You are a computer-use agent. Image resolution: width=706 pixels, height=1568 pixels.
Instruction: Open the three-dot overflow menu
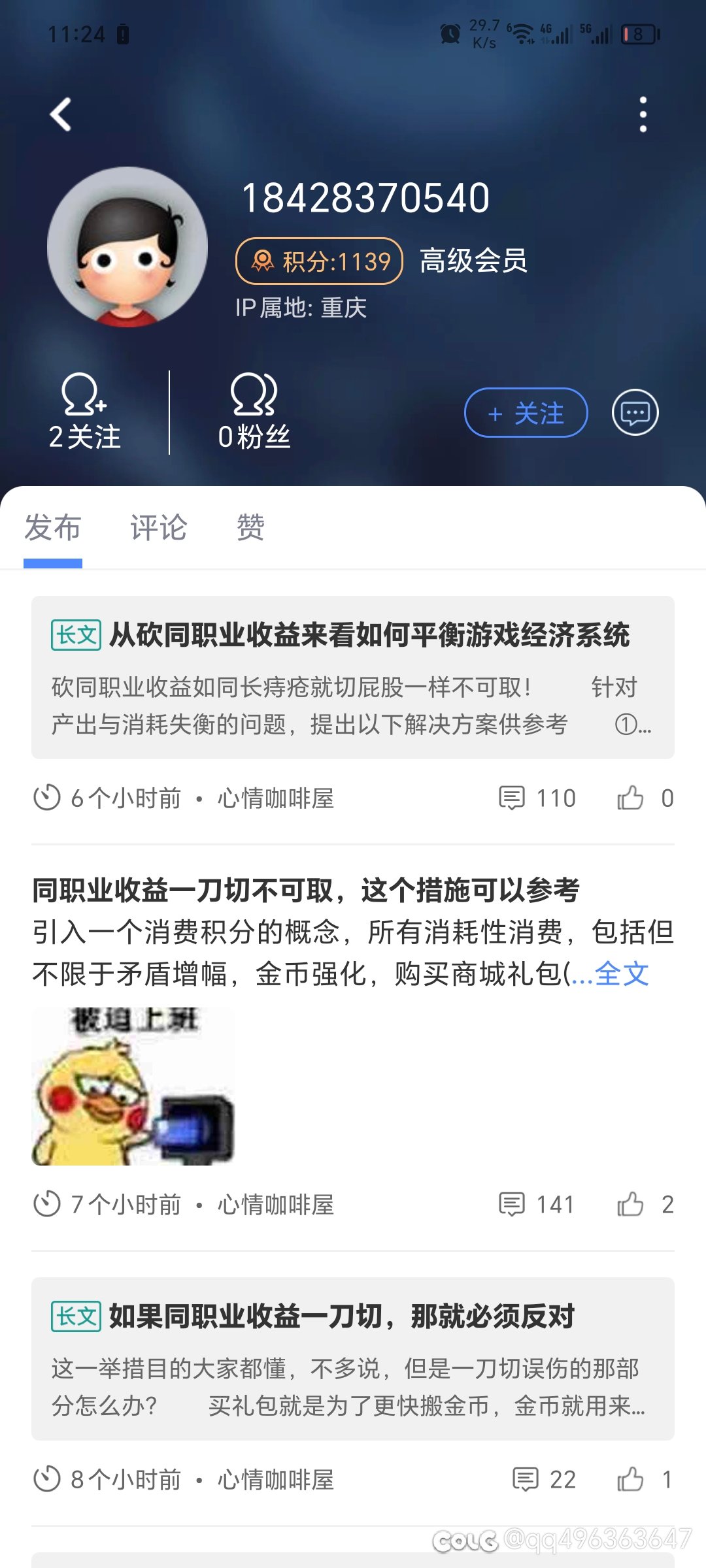[643, 115]
